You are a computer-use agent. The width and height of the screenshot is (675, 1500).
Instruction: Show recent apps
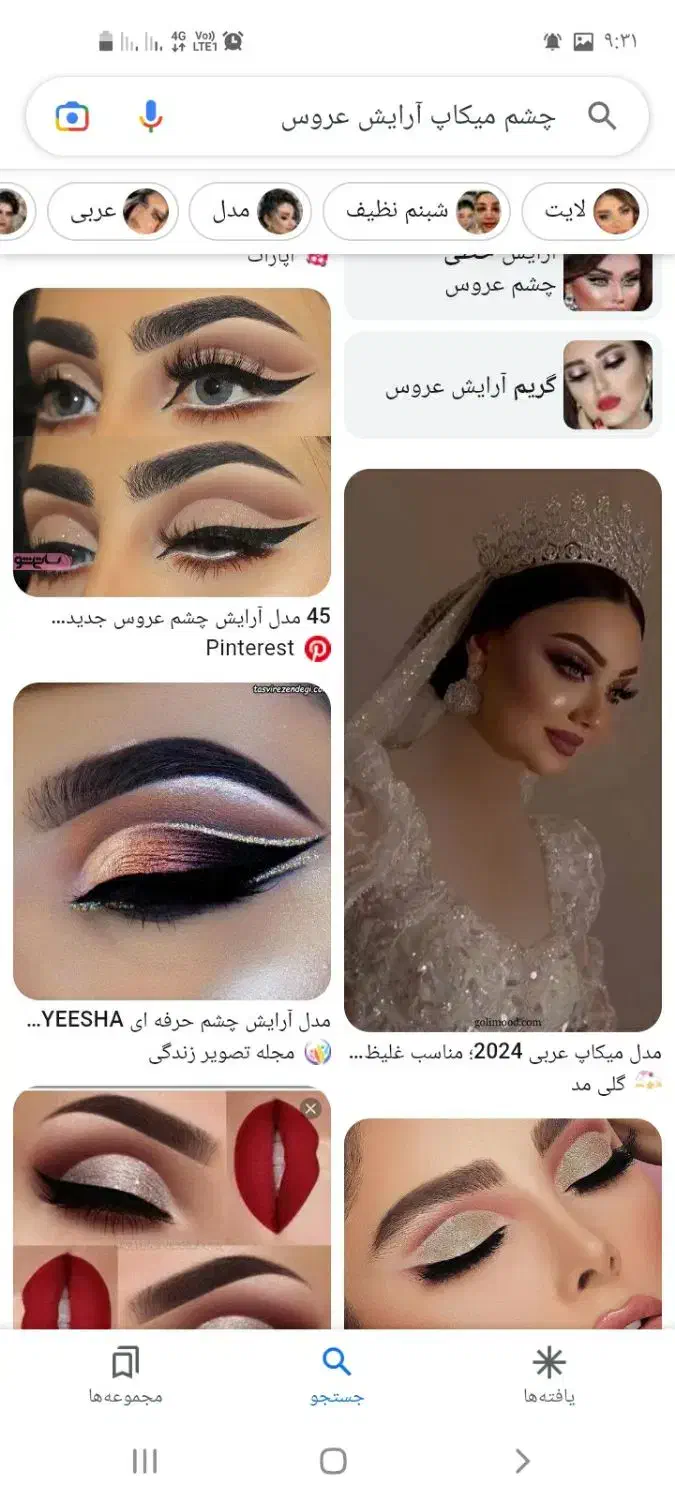coord(145,1461)
